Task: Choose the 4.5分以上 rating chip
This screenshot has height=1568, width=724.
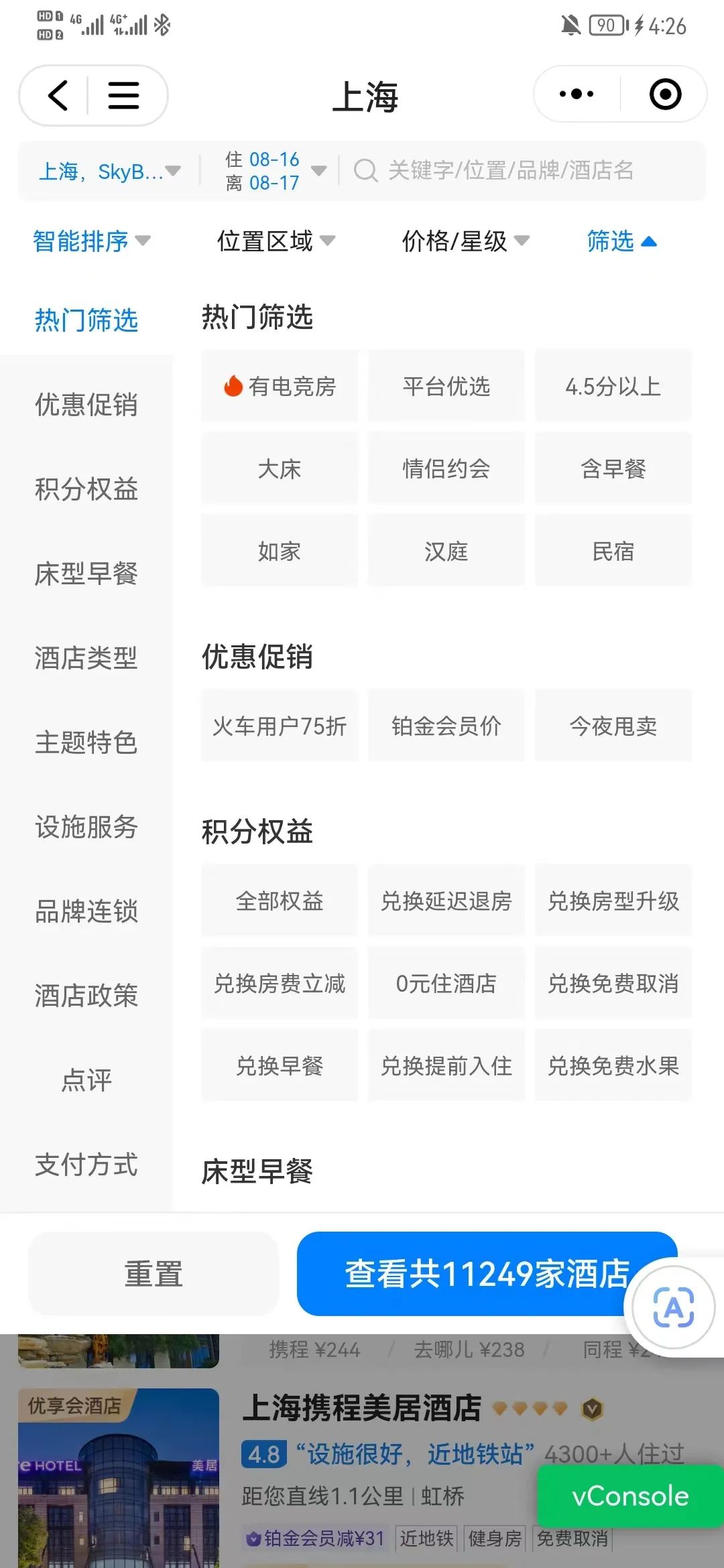Action: (613, 387)
